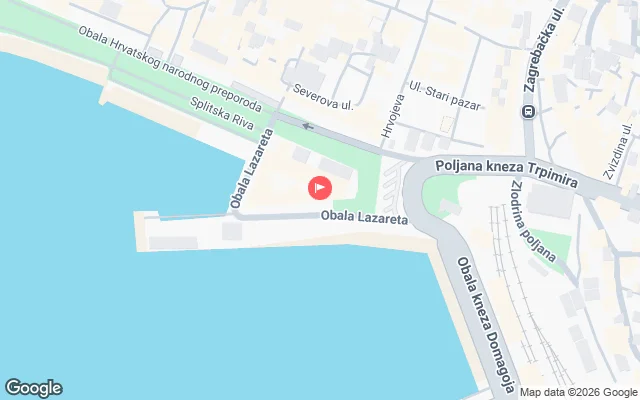640x400 pixels.
Task: Tap the red flag marker on the map
Action: (x=319, y=187)
